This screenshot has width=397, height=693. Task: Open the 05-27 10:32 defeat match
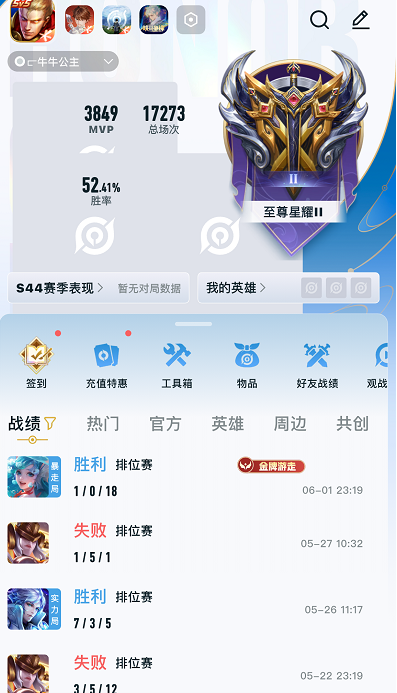[193, 543]
